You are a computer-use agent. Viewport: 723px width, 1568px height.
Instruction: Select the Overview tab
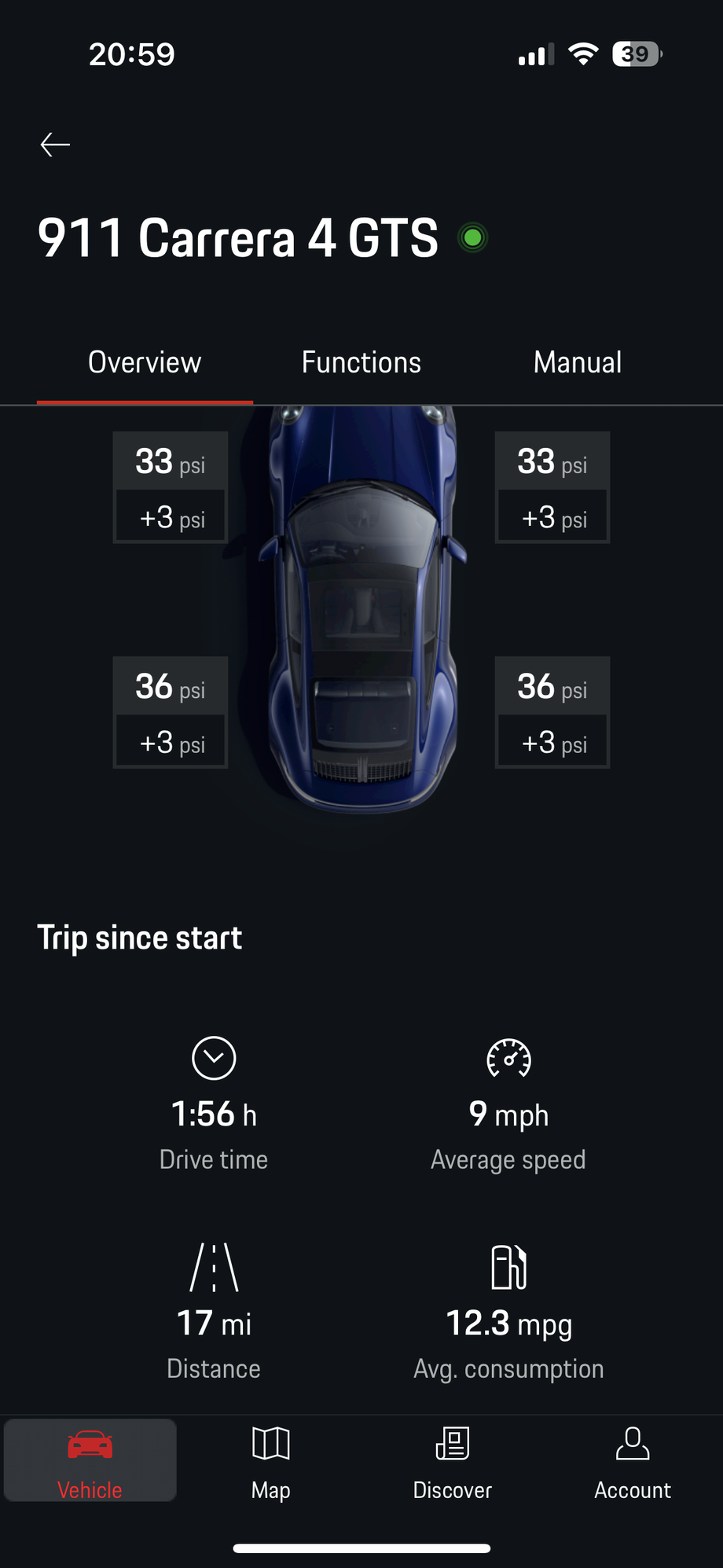click(145, 362)
